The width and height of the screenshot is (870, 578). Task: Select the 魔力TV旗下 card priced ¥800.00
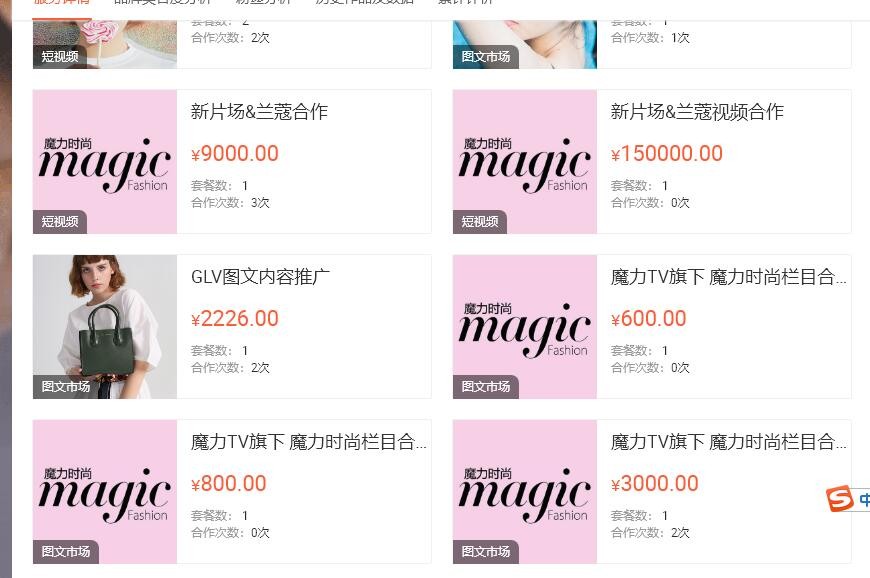coord(308,442)
